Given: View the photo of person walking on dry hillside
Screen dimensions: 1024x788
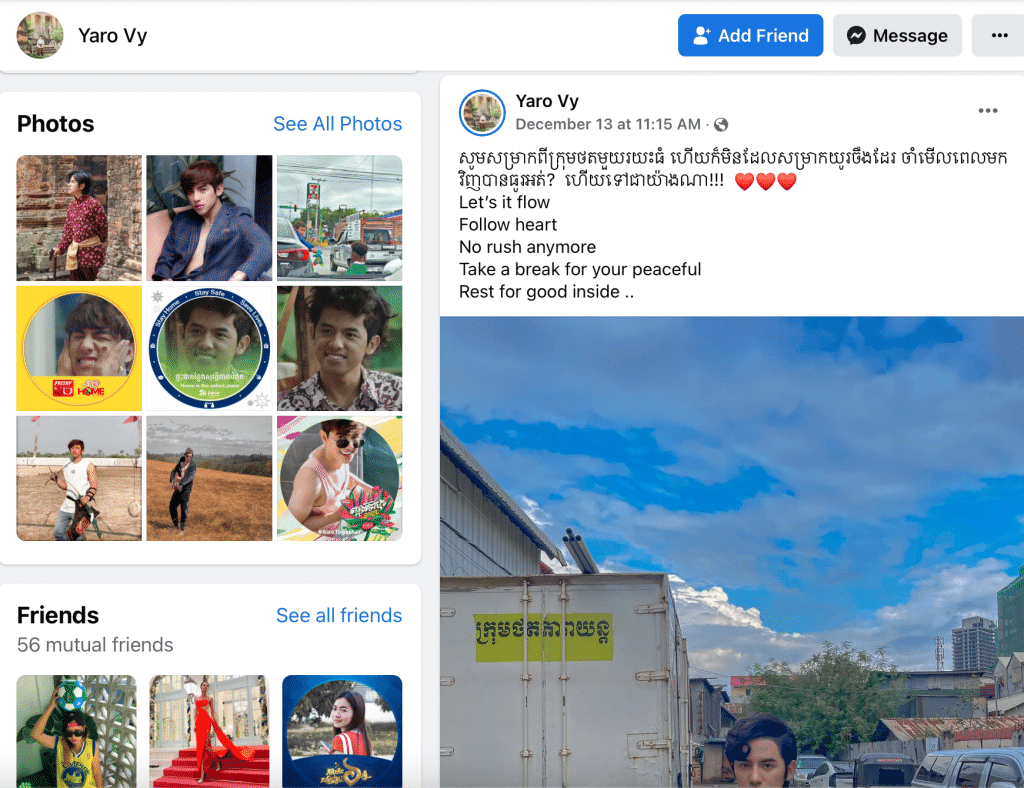Looking at the screenshot, I should (209, 478).
